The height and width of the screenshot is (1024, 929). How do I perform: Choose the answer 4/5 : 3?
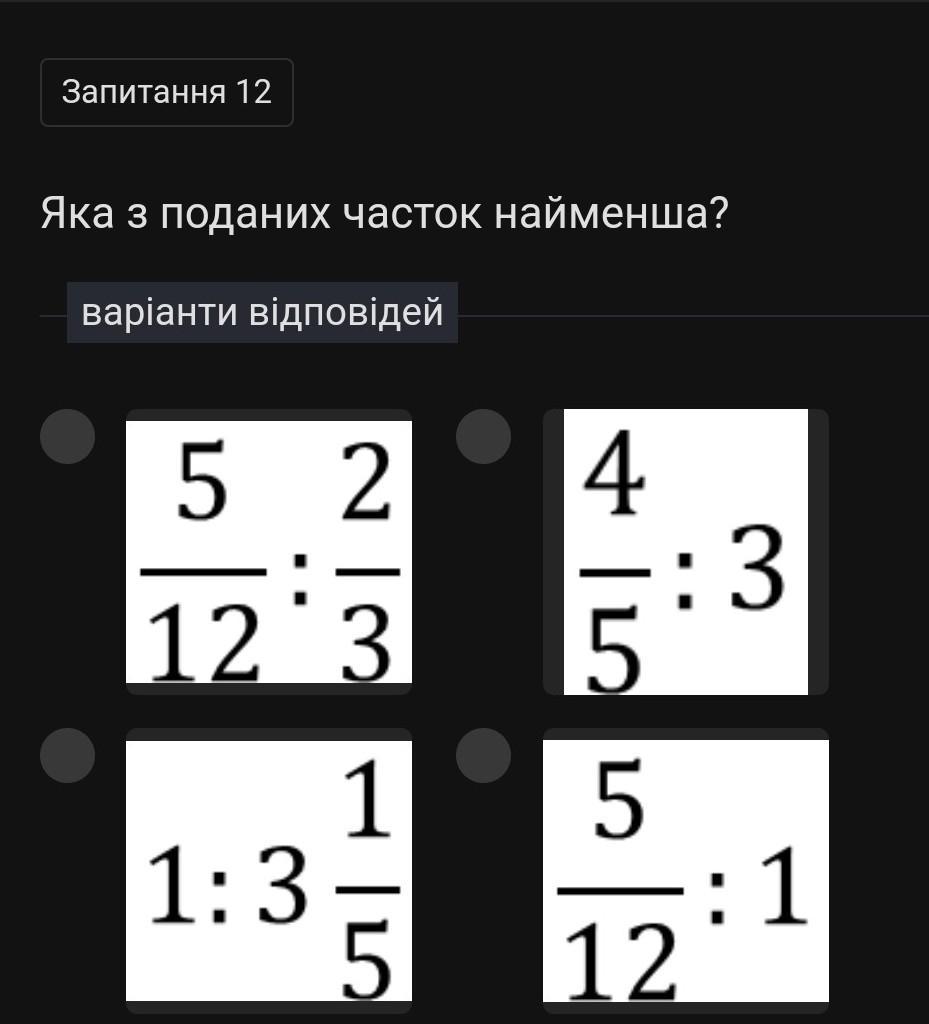(484, 436)
